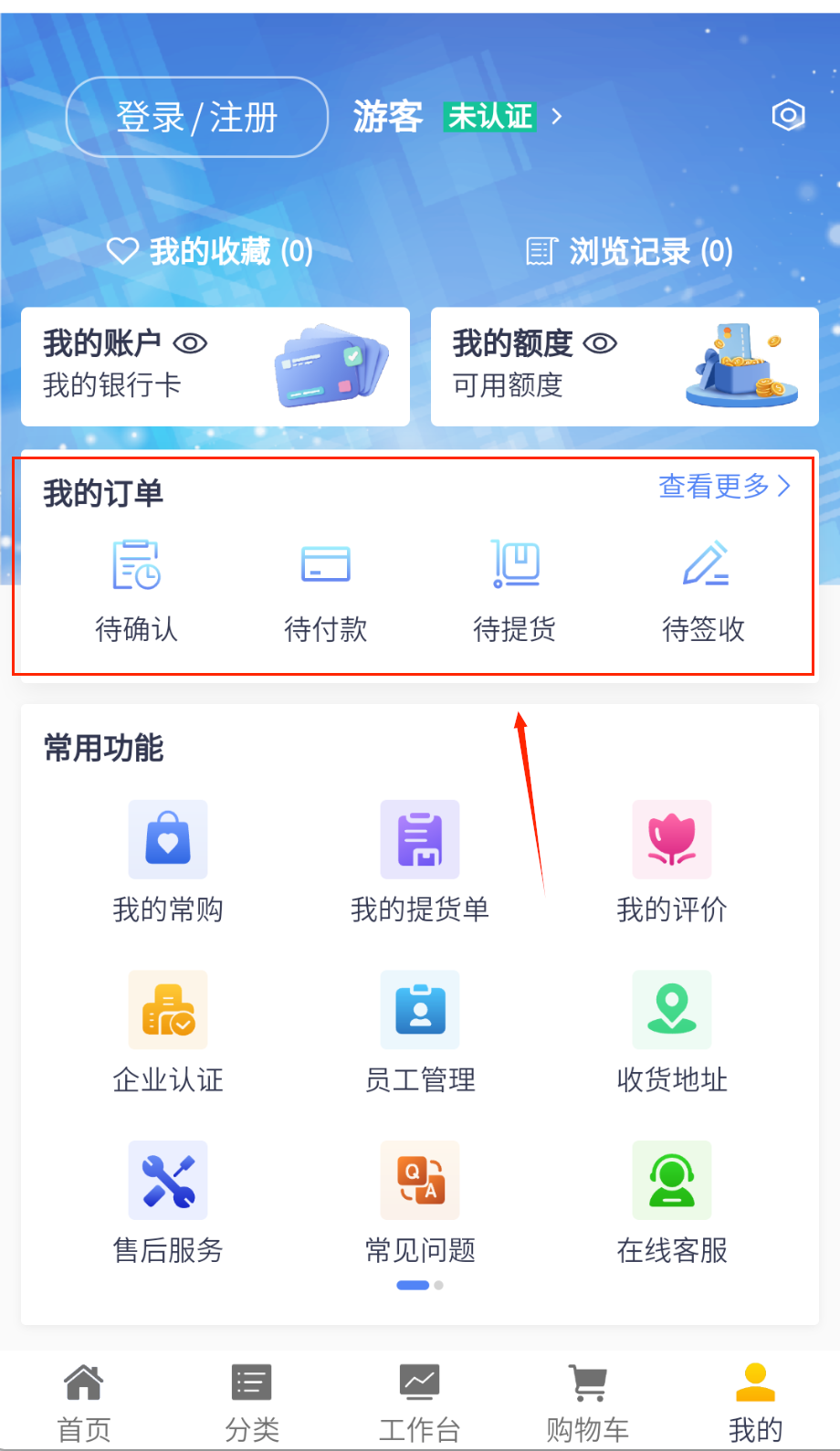Toggle visibility eye next to 我的账户

tap(191, 343)
